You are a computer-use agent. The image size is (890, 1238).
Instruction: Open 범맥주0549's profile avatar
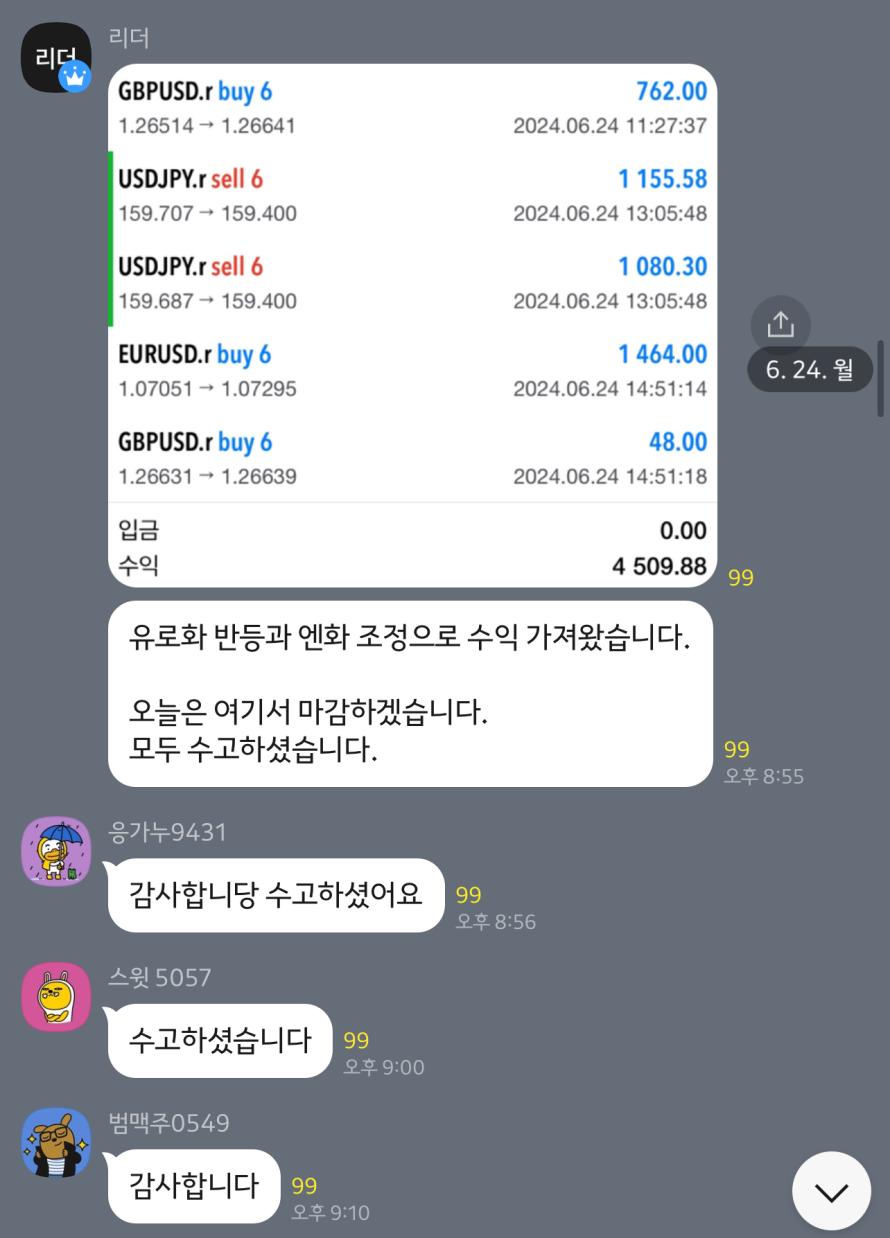tap(56, 1142)
